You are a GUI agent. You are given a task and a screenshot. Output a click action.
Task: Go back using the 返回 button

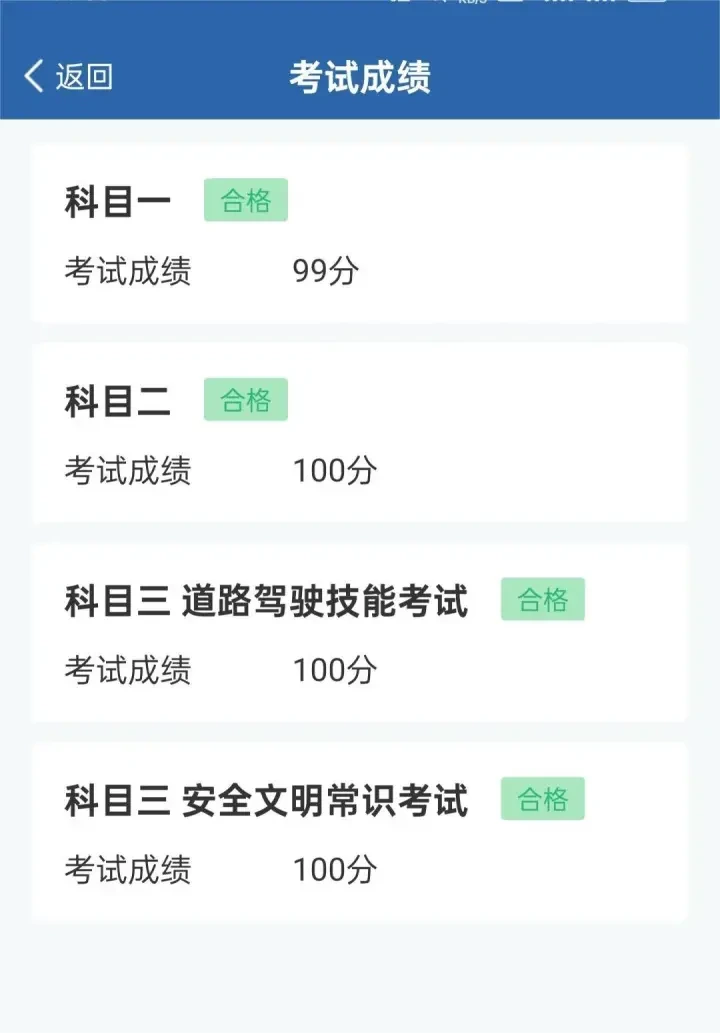(x=68, y=76)
